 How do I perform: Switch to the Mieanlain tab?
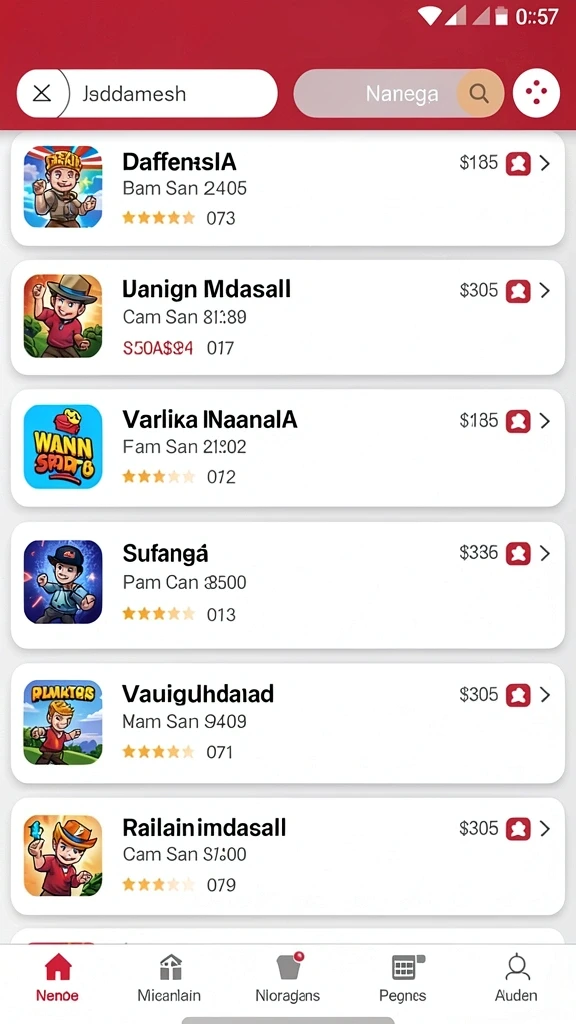[169, 978]
